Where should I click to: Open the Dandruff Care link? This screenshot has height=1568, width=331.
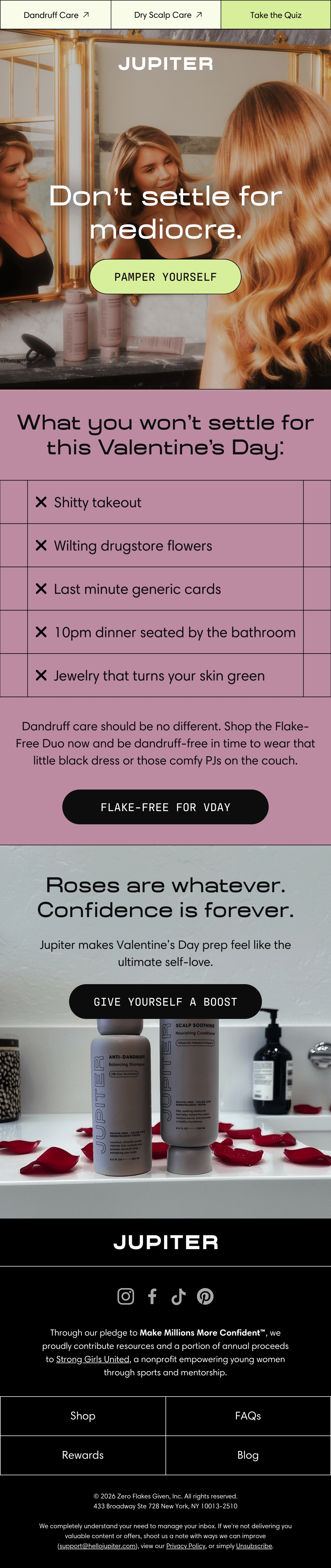pyautogui.click(x=56, y=15)
